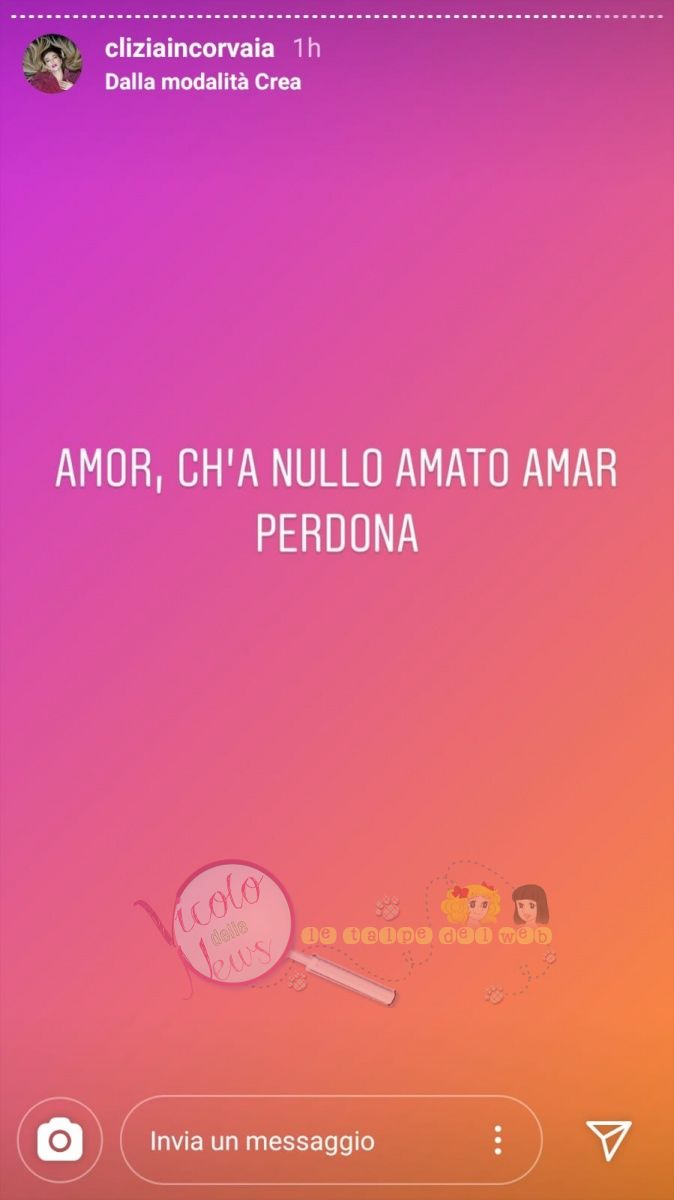This screenshot has width=674, height=1200.
Task: Share this story via paper plane icon
Action: [x=608, y=1140]
